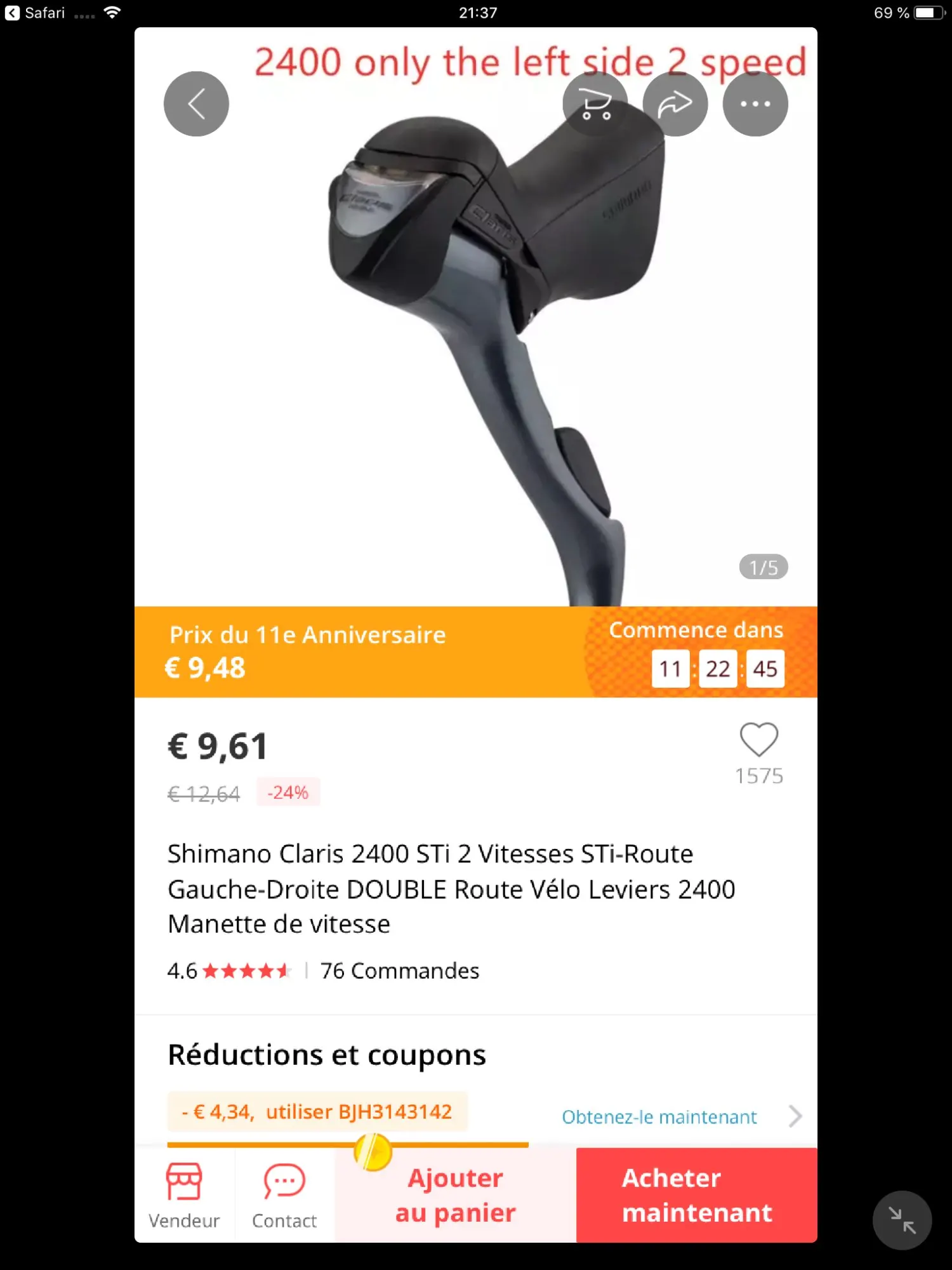Open the 76 Commandes rating details
Viewport: 952px width, 1270px height.
point(399,971)
